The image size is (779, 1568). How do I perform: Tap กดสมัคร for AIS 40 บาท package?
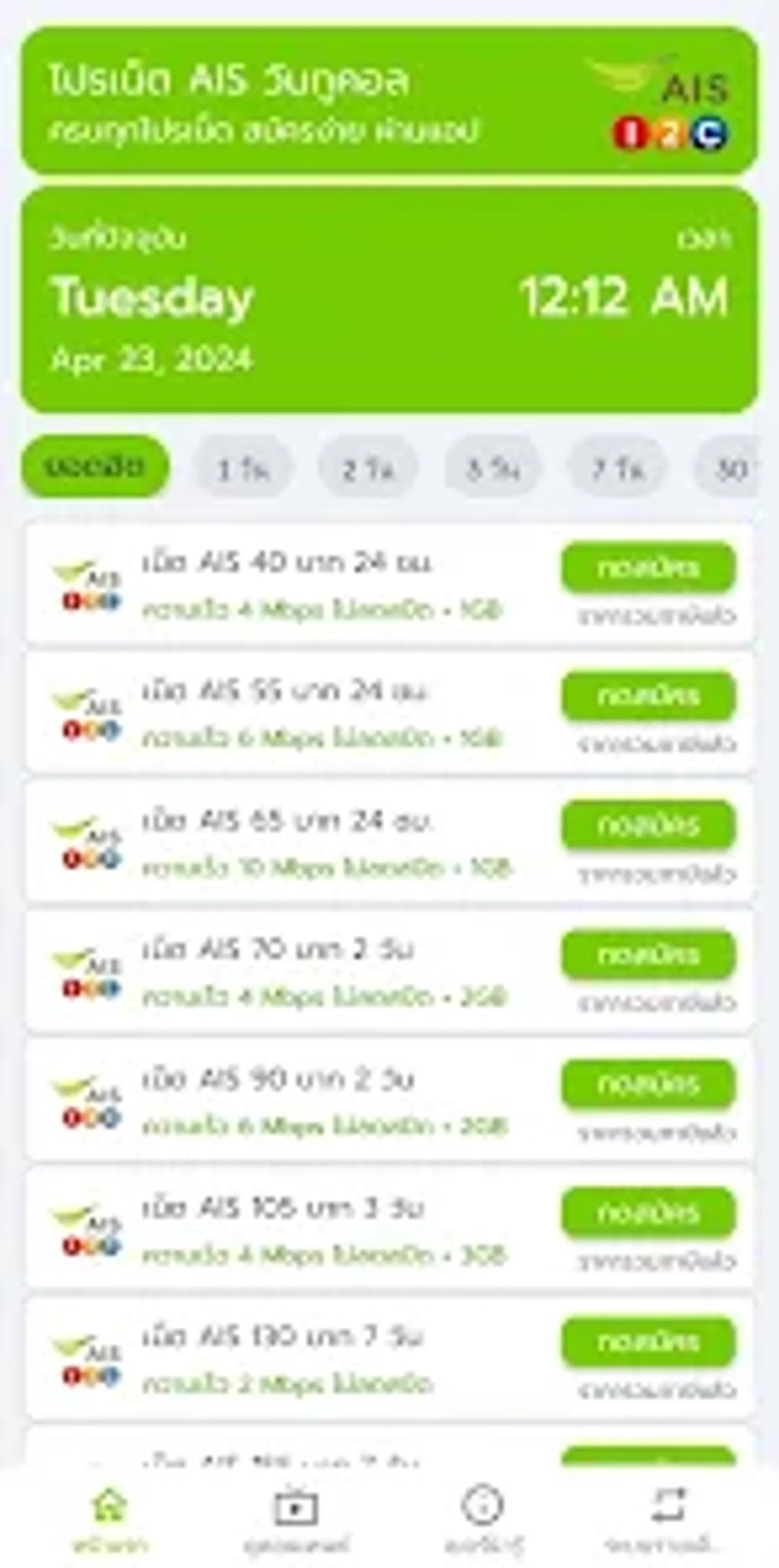tap(648, 568)
